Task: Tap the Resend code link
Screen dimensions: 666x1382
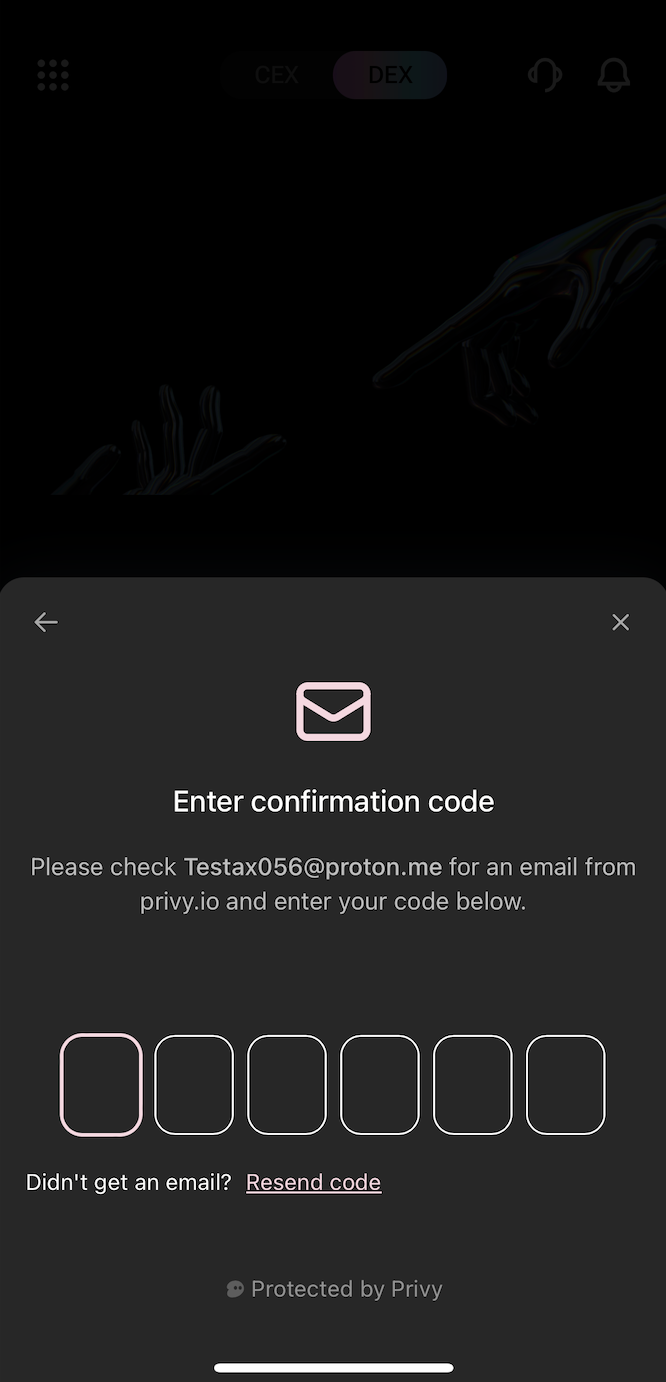Action: (x=313, y=1182)
